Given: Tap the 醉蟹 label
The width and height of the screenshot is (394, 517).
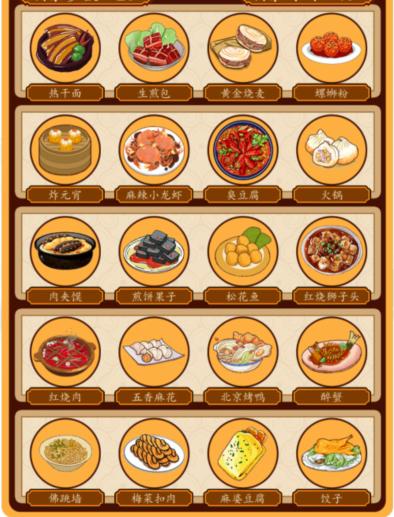Looking at the screenshot, I should pyautogui.click(x=332, y=397).
